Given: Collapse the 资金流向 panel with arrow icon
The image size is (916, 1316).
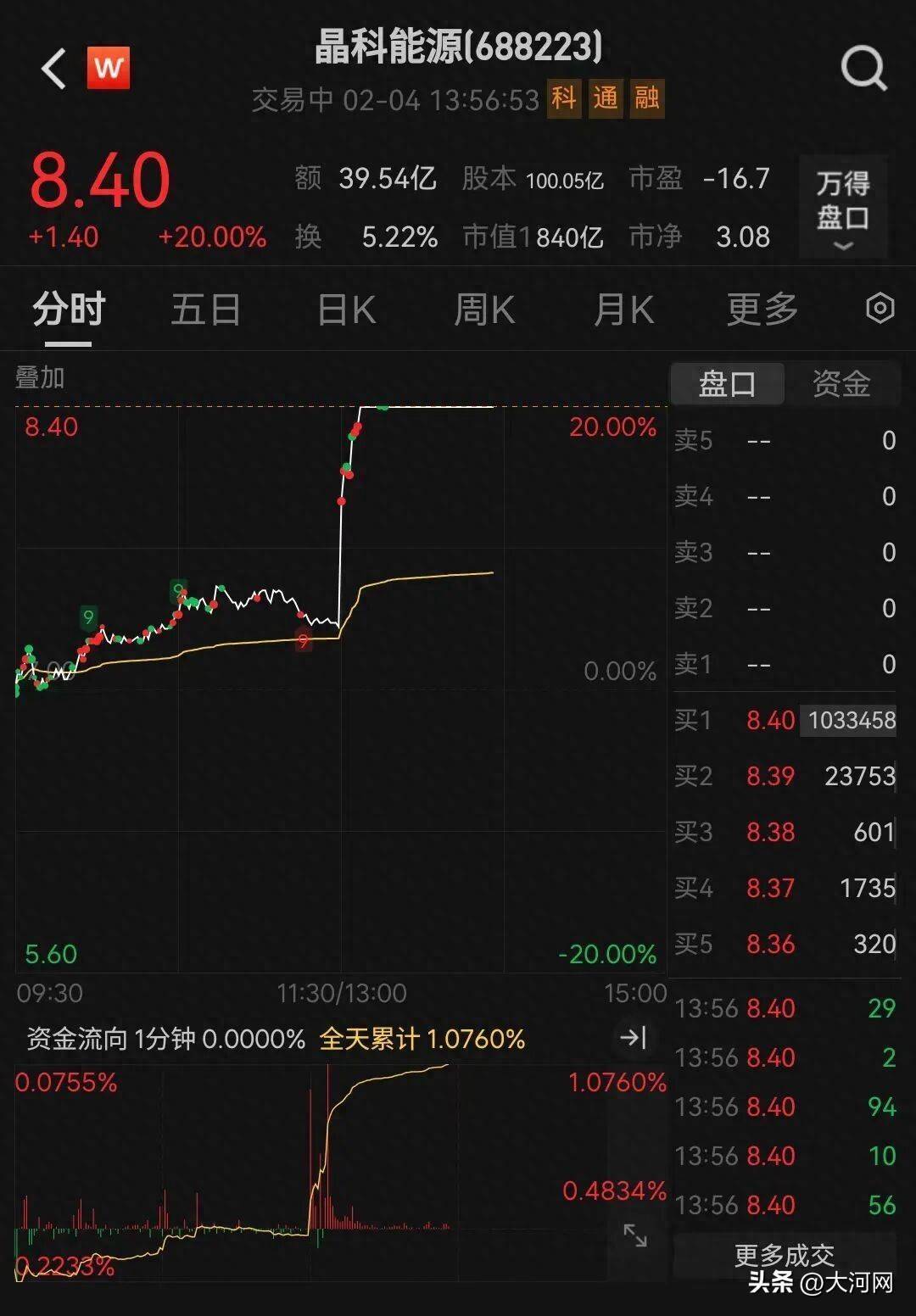Looking at the screenshot, I should 634,1038.
